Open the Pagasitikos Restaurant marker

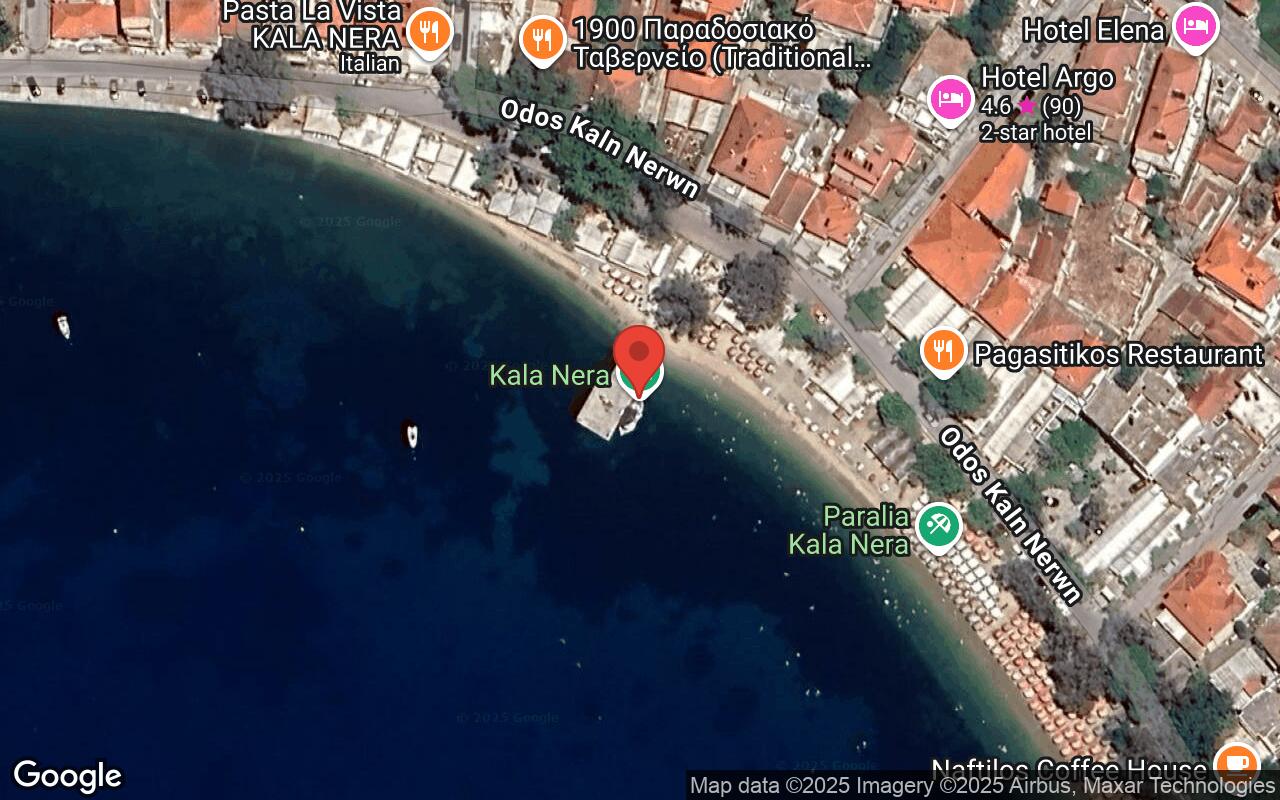pos(942,350)
